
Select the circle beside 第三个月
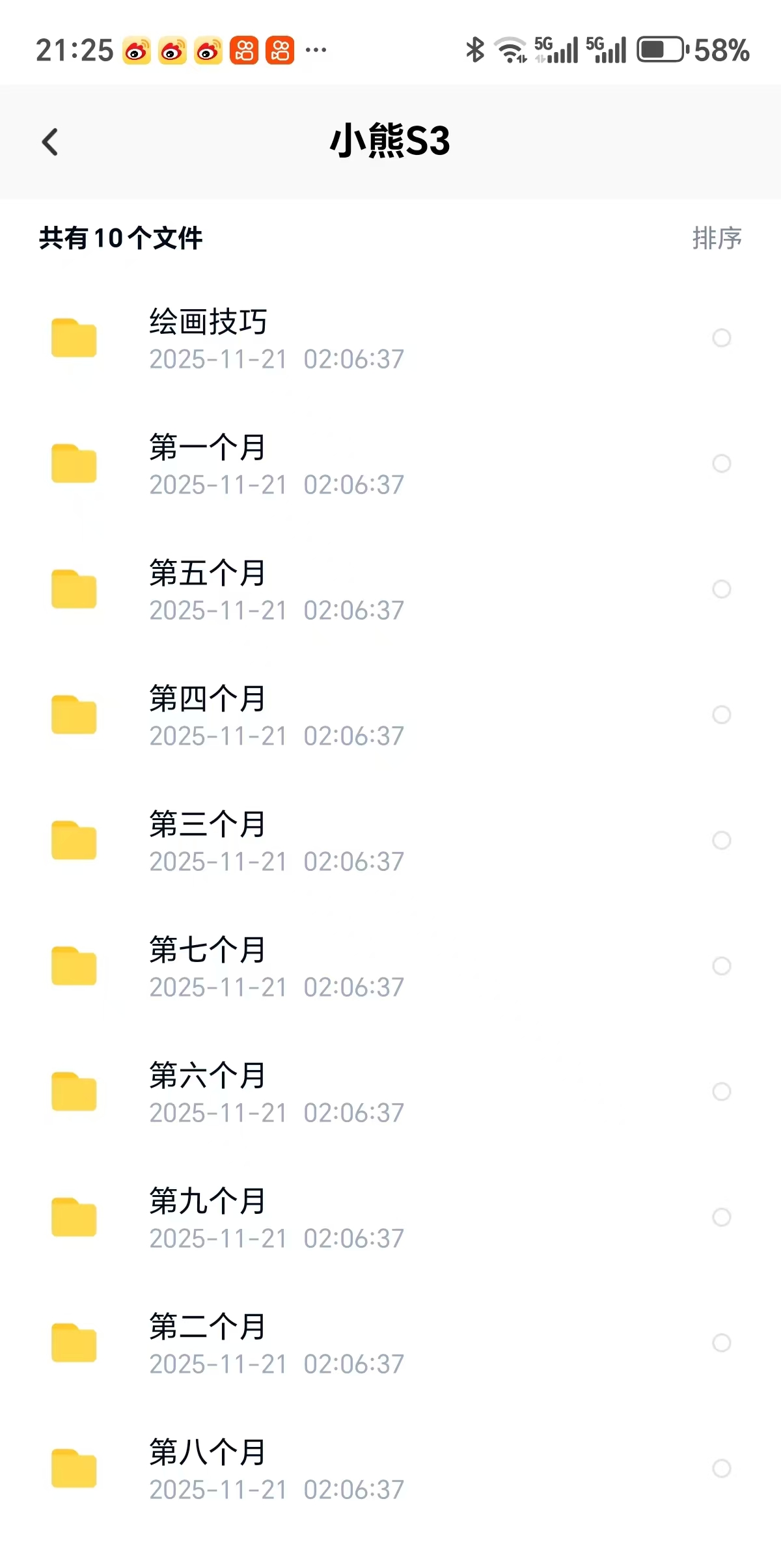(721, 841)
